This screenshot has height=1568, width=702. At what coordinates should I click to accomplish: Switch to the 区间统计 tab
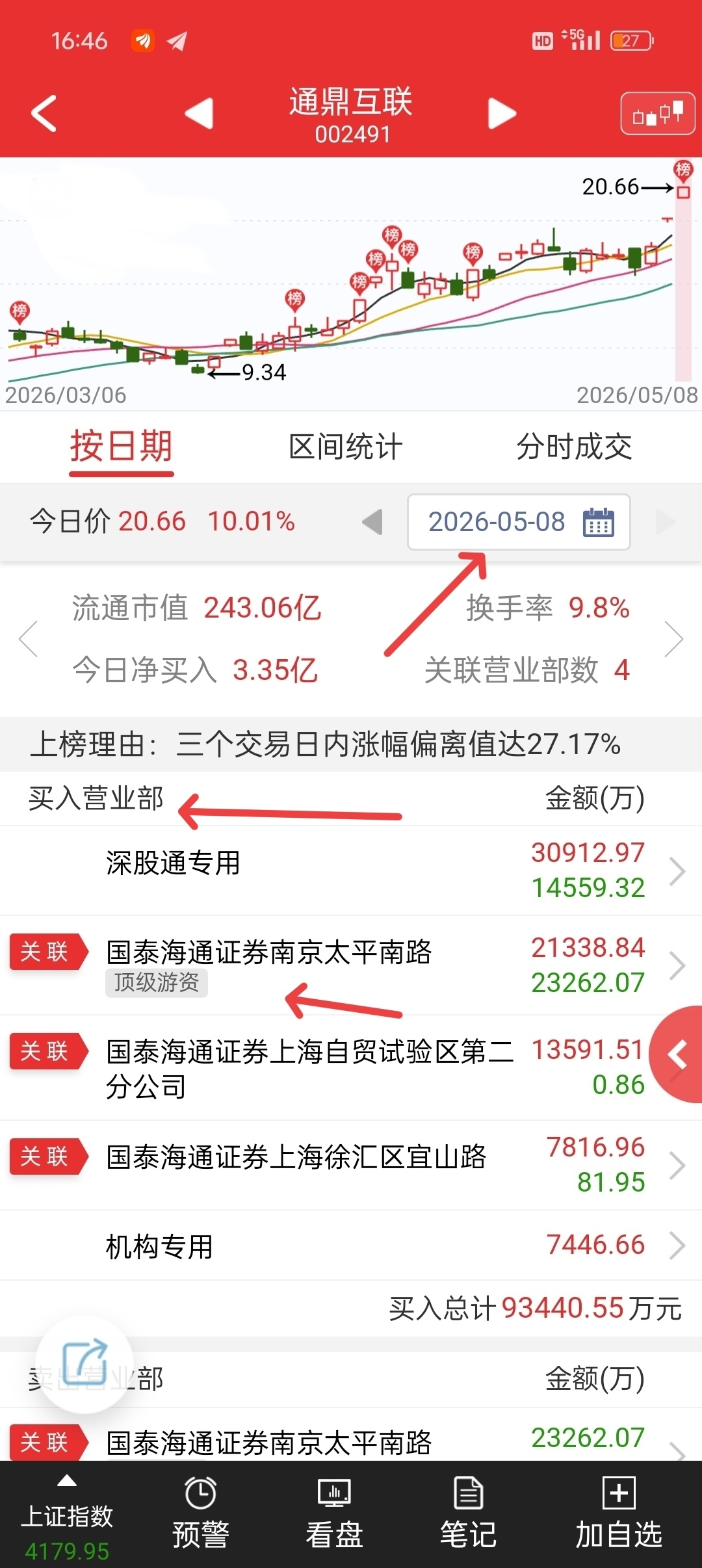(346, 447)
